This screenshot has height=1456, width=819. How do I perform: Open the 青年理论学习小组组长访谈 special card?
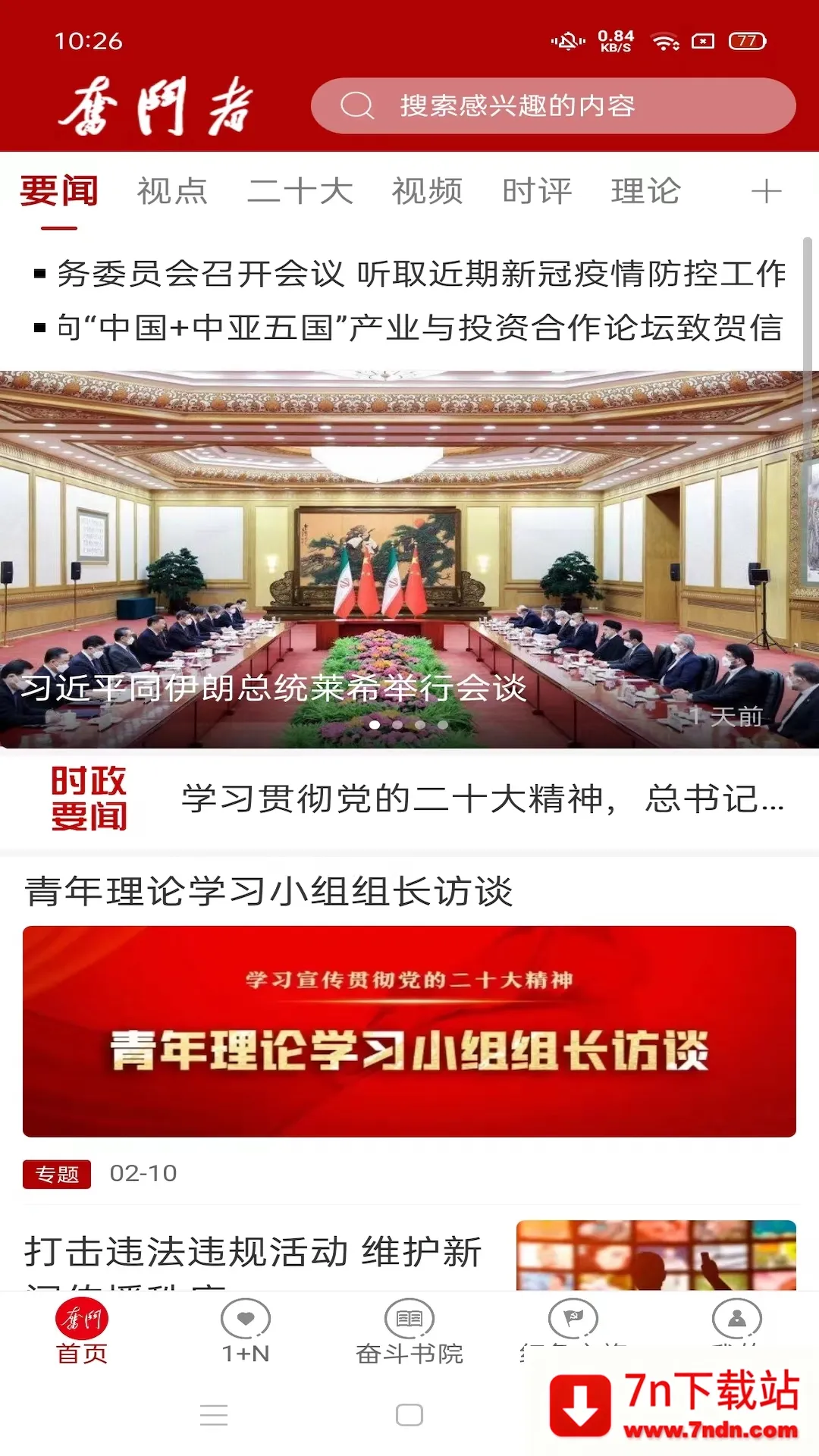click(x=409, y=1031)
